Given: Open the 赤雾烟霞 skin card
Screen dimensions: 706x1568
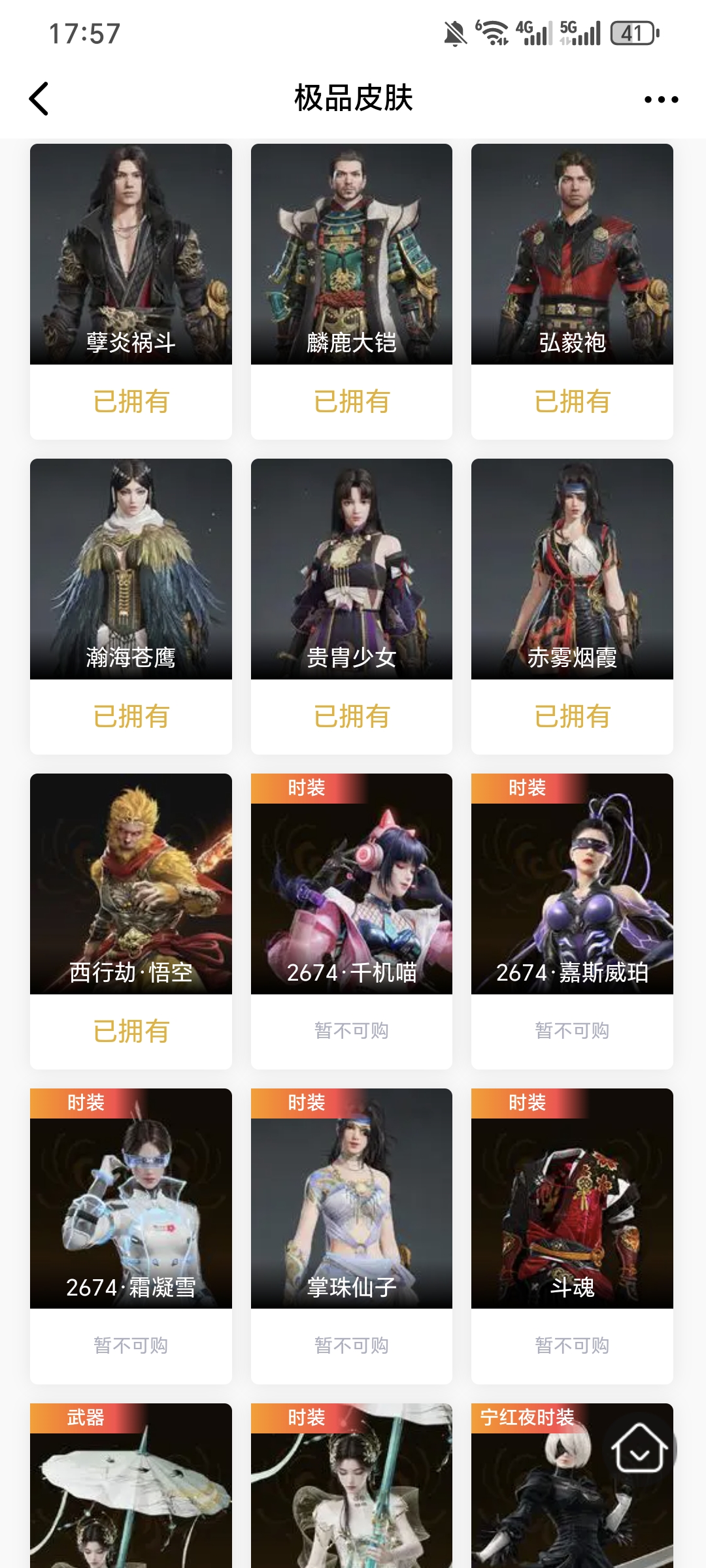Looking at the screenshot, I should coord(572,570).
